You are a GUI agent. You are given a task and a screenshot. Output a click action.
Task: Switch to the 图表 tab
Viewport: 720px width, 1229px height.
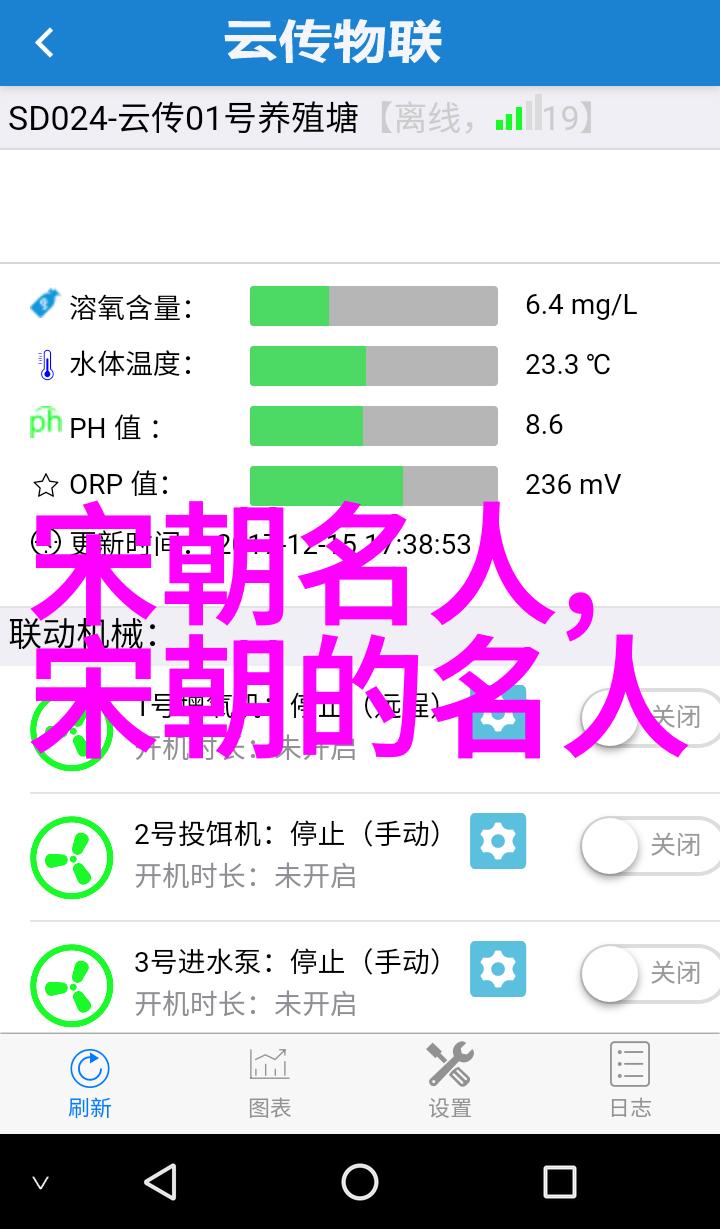(270, 1083)
